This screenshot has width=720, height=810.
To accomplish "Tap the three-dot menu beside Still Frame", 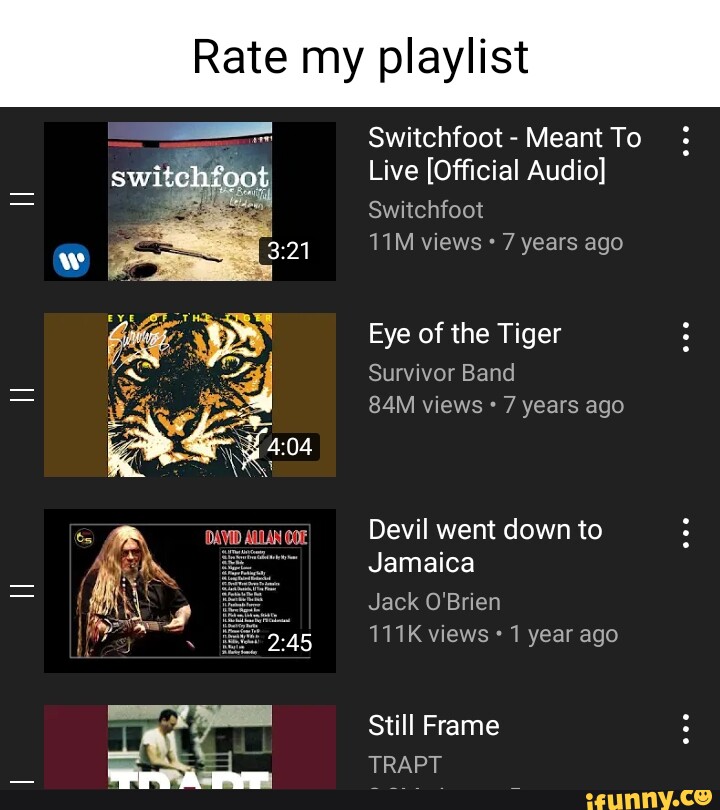I will point(685,729).
